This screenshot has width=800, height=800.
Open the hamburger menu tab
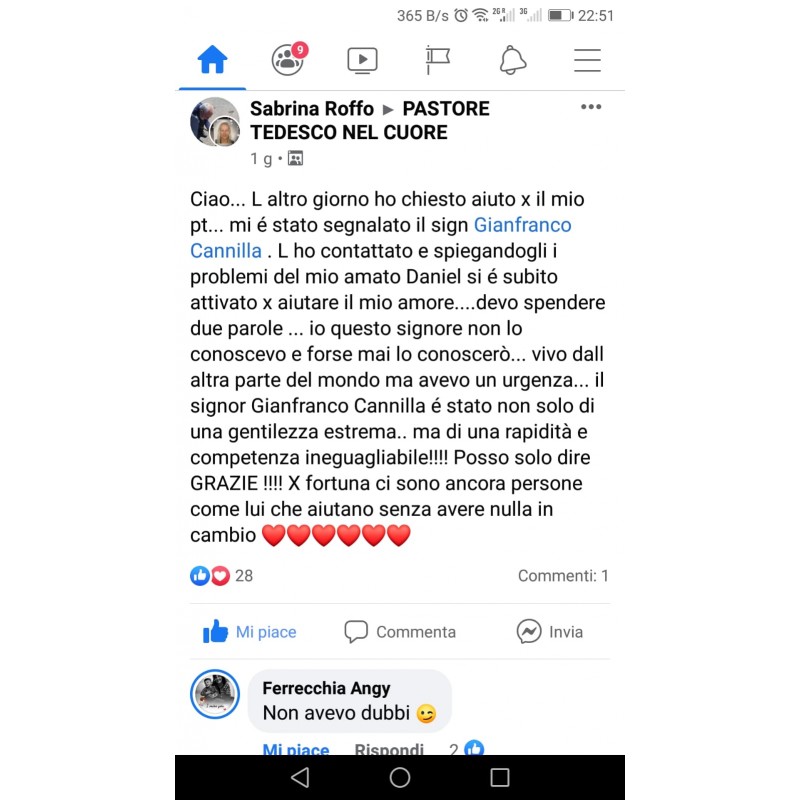click(587, 60)
